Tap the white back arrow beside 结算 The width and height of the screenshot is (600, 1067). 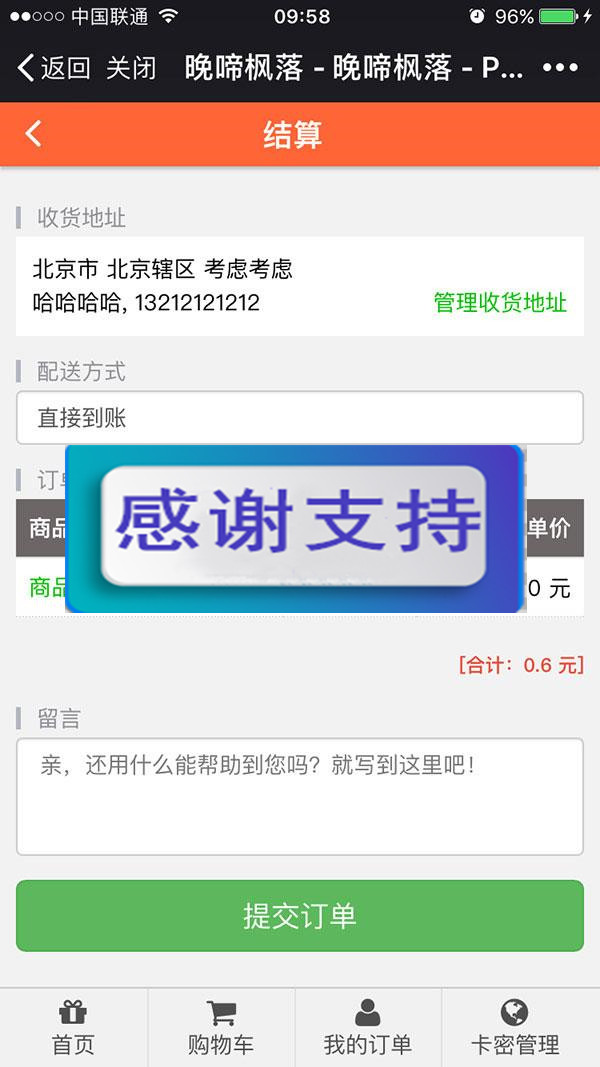click(34, 134)
